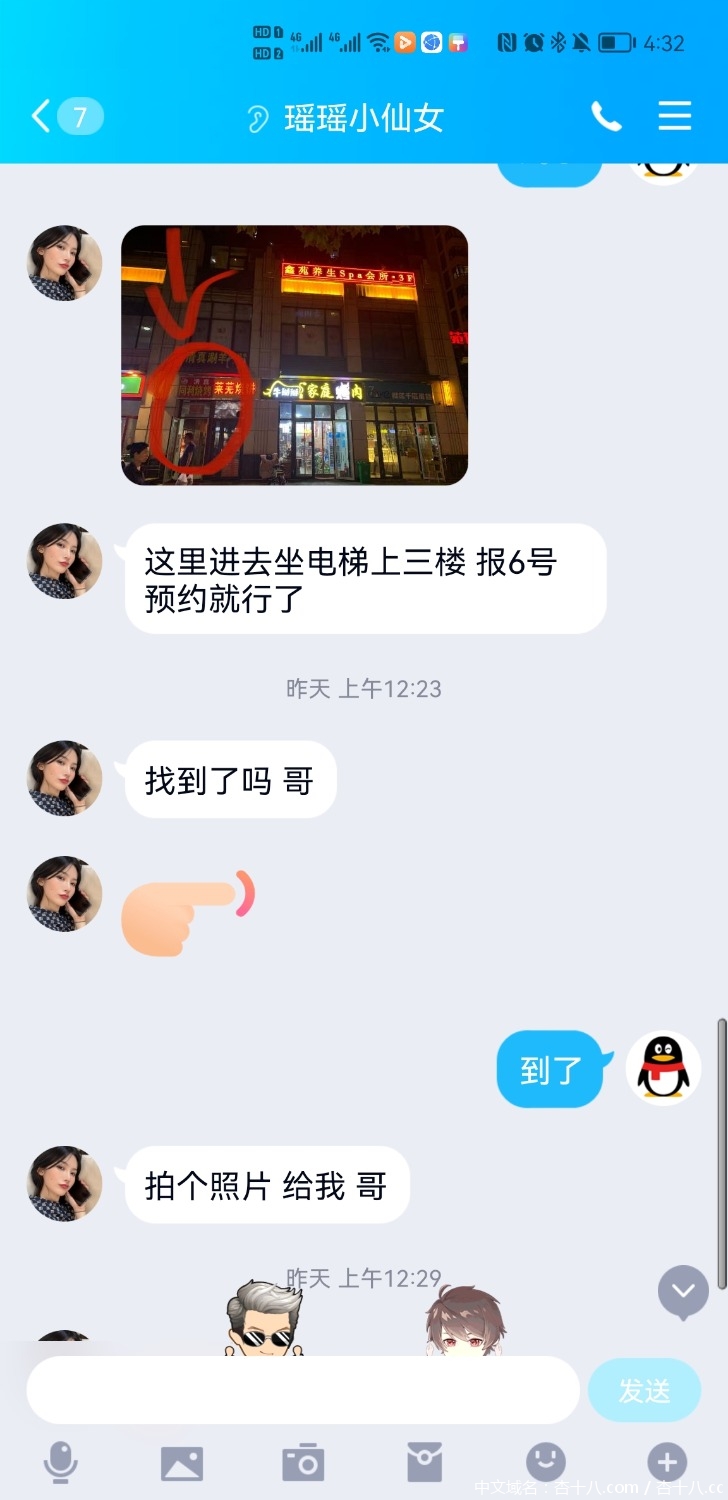
Task: Jump to the latest messages arrow
Action: [x=683, y=1291]
